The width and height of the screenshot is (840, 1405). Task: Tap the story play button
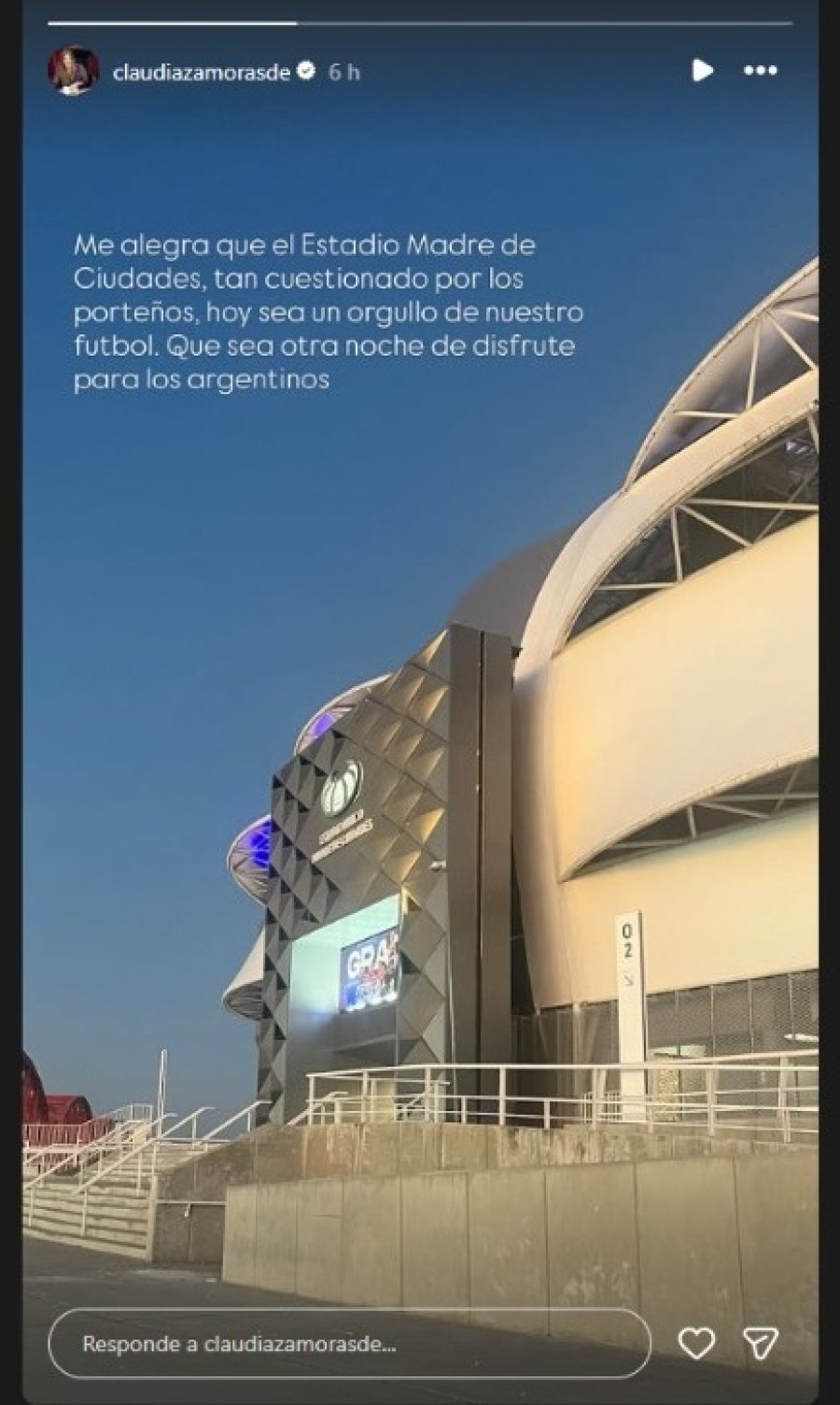pos(703,70)
